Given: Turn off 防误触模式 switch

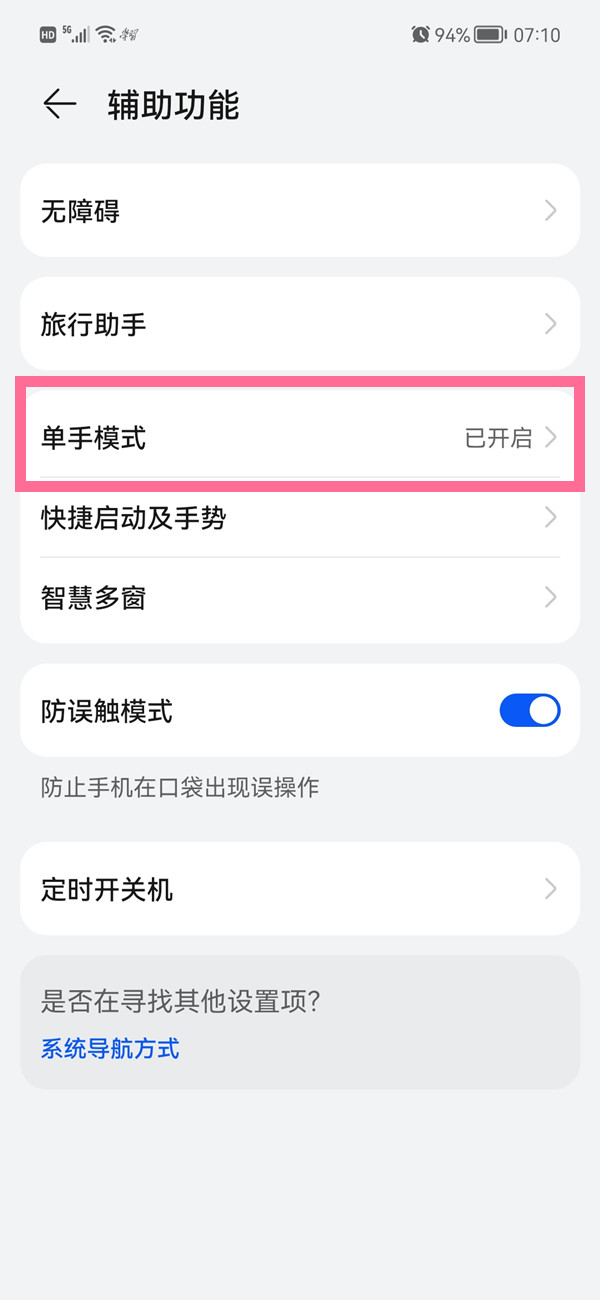Looking at the screenshot, I should pyautogui.click(x=529, y=711).
